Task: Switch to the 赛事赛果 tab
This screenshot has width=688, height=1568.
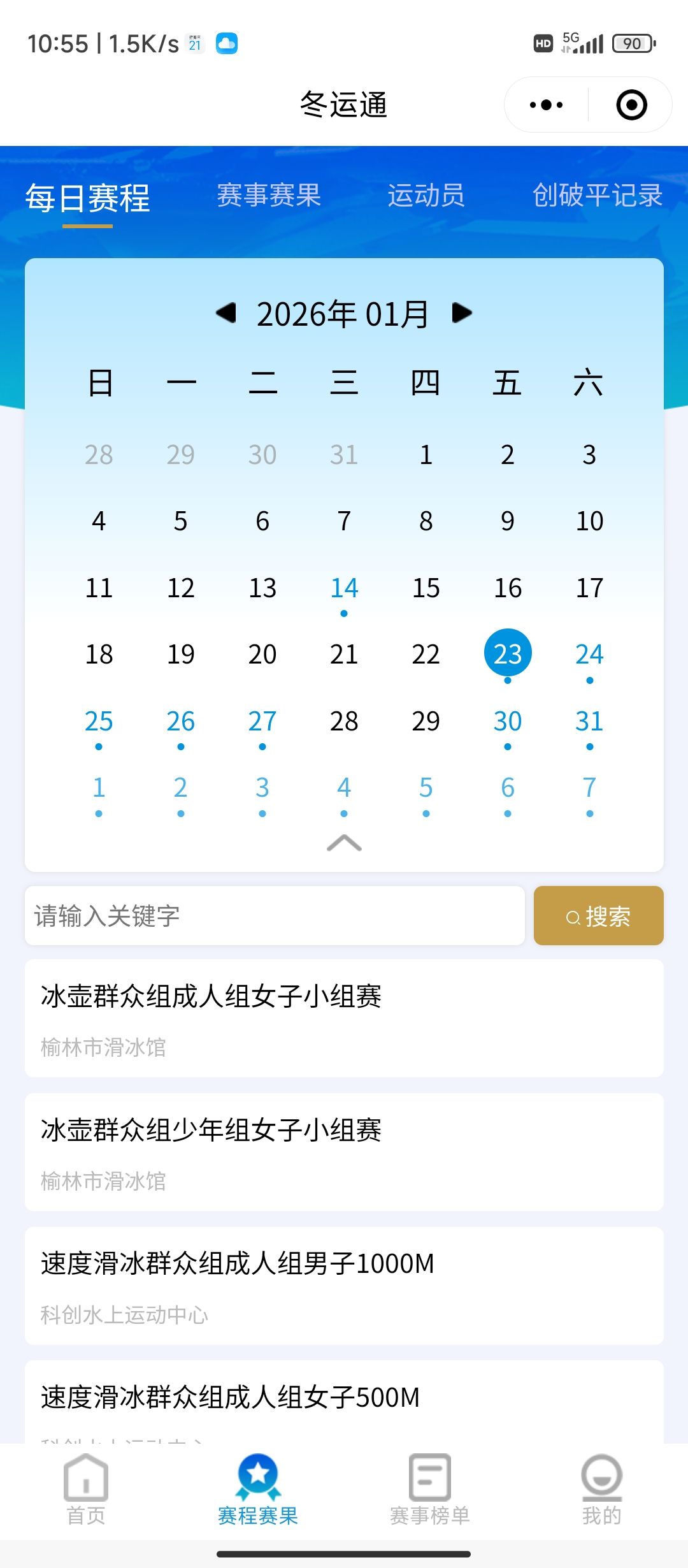Action: click(x=268, y=195)
